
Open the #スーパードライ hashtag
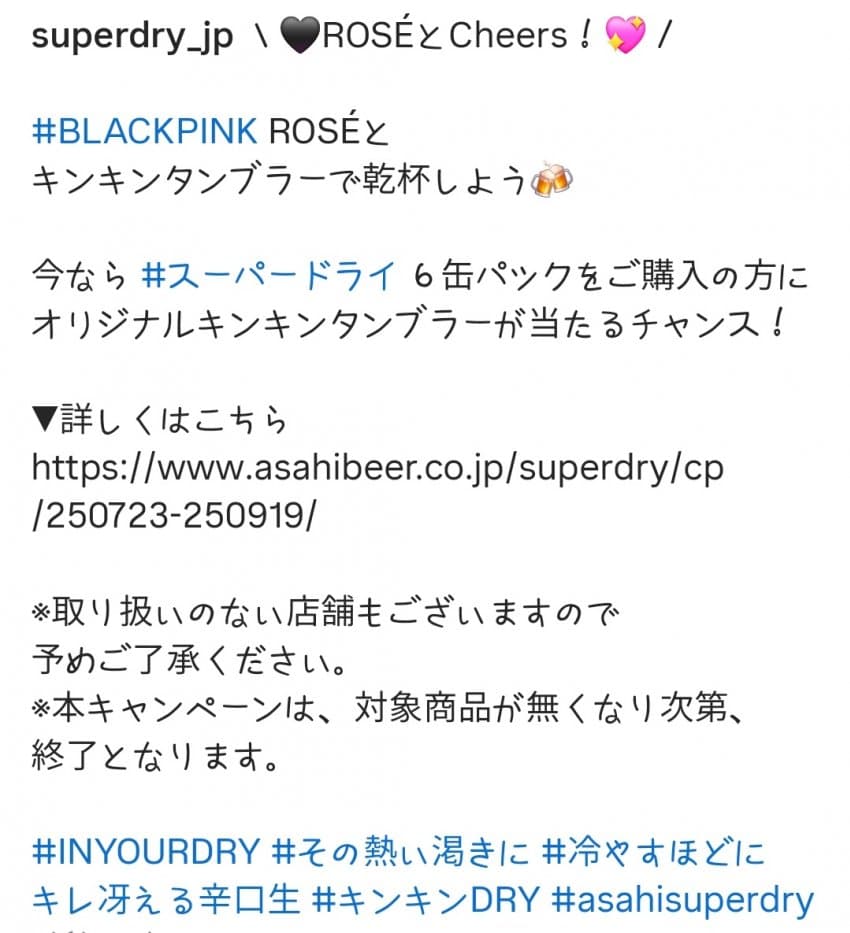[x=272, y=275]
